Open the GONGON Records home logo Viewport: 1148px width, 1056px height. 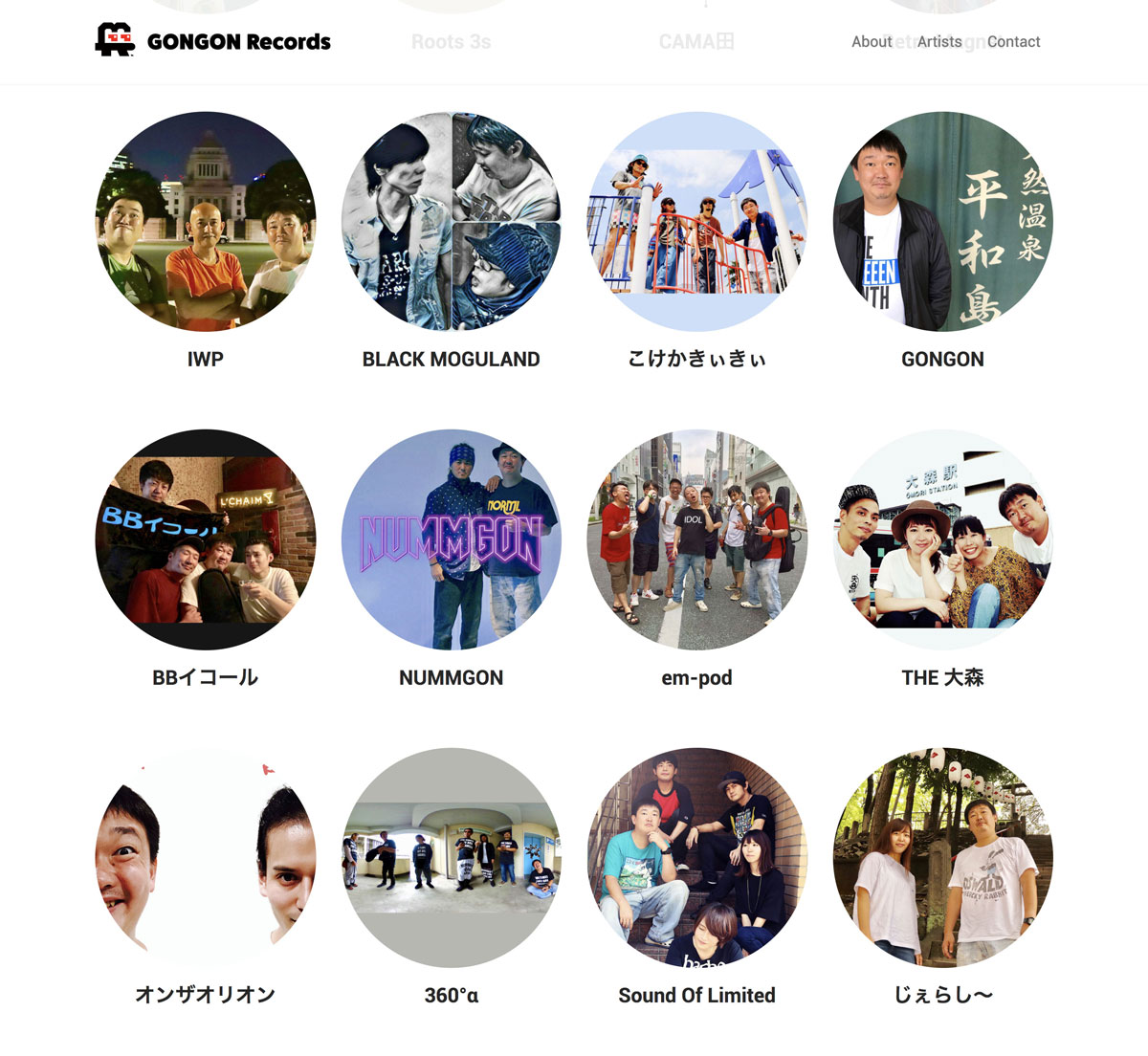pos(213,41)
